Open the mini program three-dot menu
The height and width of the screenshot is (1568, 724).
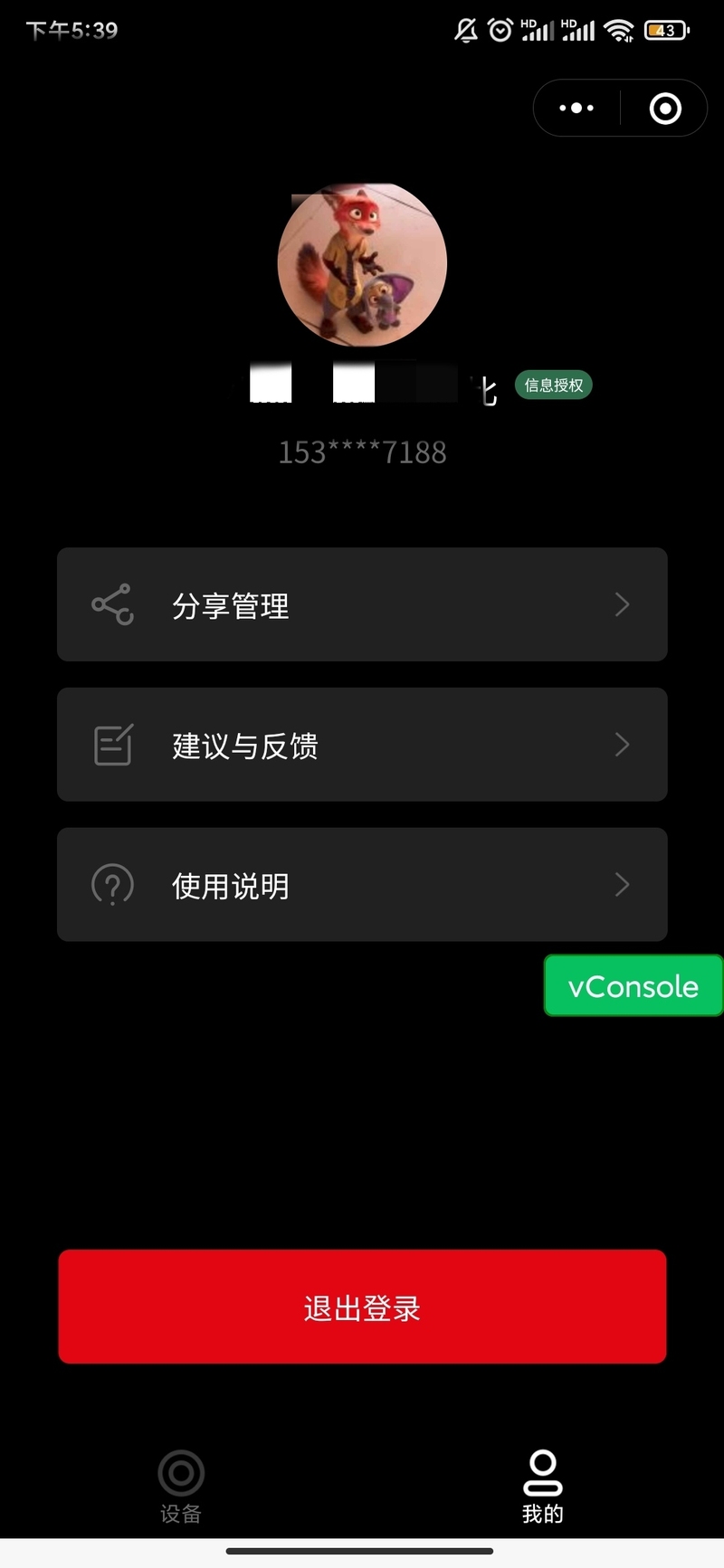click(x=576, y=109)
